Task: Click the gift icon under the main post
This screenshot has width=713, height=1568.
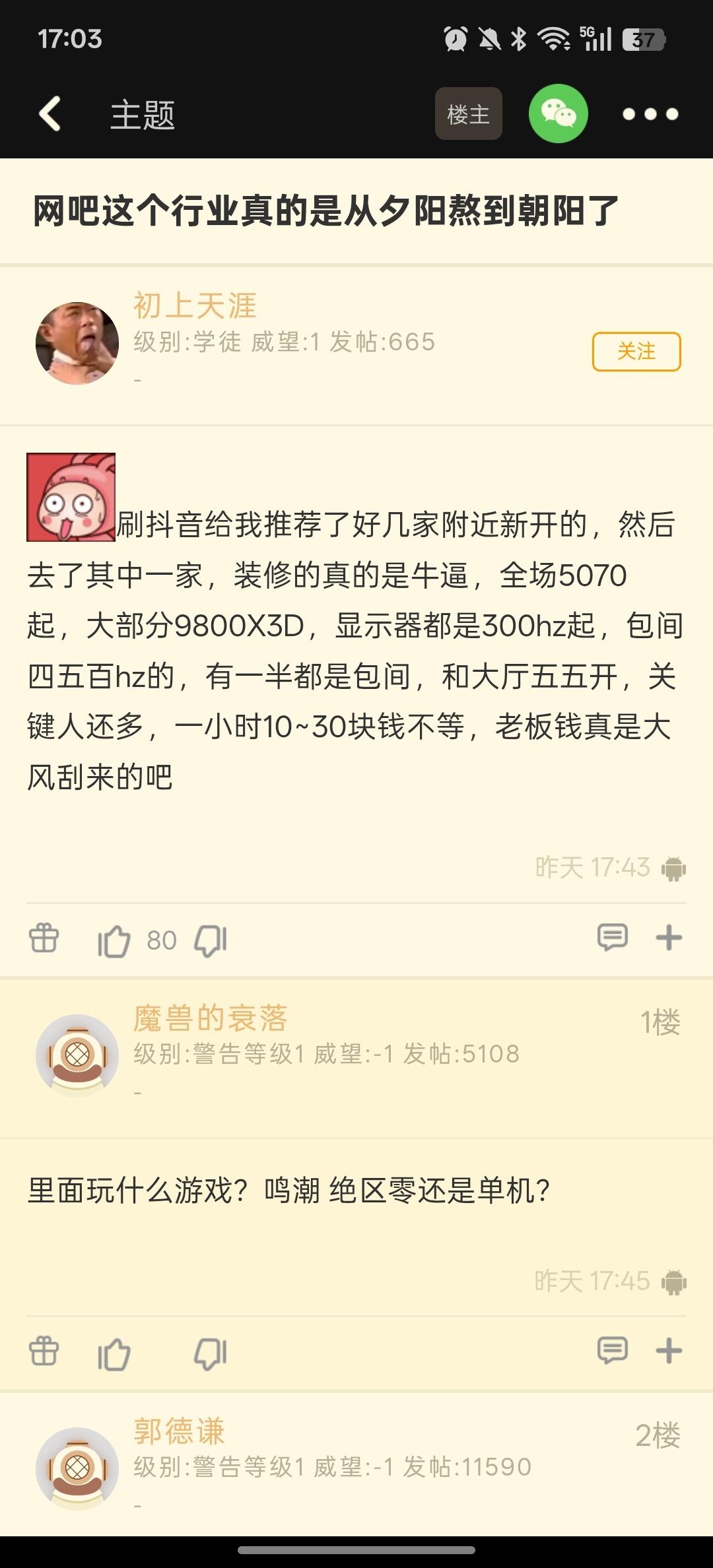Action: (x=44, y=940)
